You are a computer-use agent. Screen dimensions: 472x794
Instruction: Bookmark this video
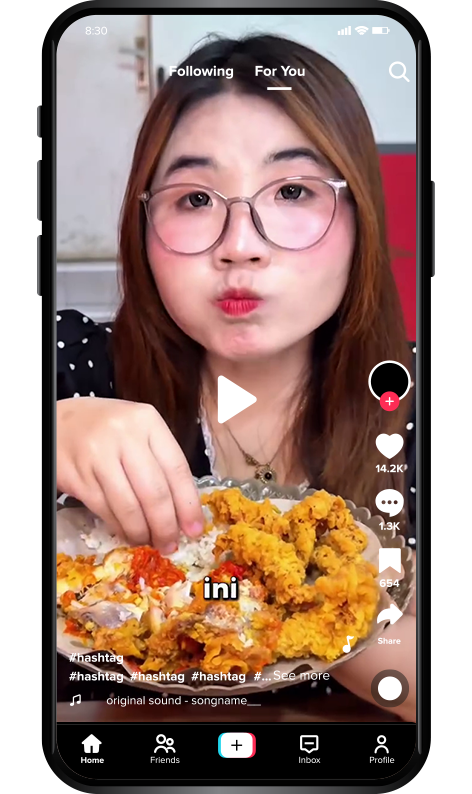389,561
